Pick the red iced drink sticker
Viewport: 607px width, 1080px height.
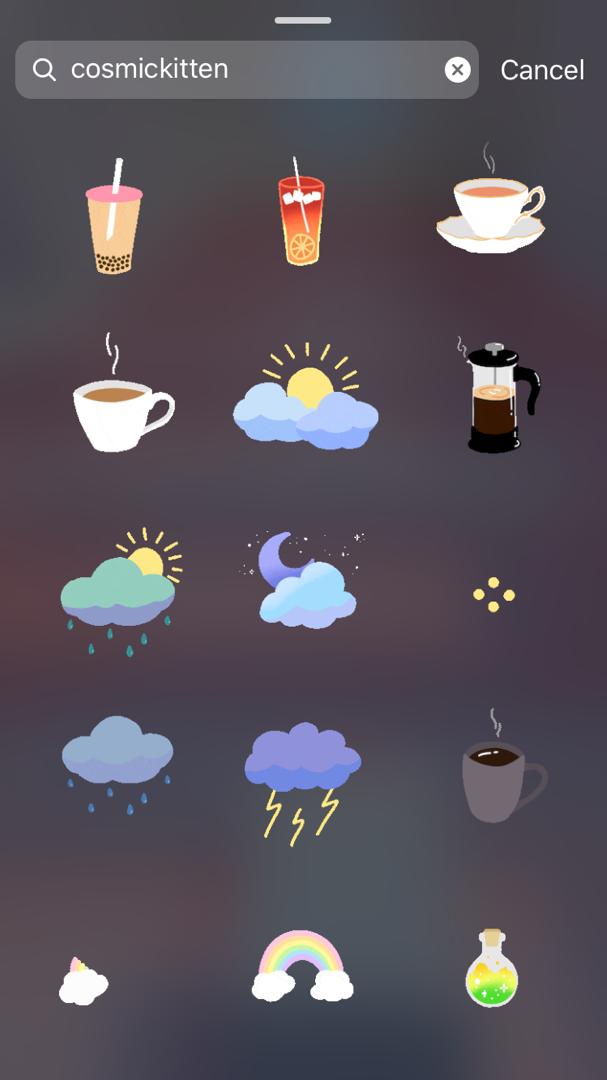pos(301,216)
